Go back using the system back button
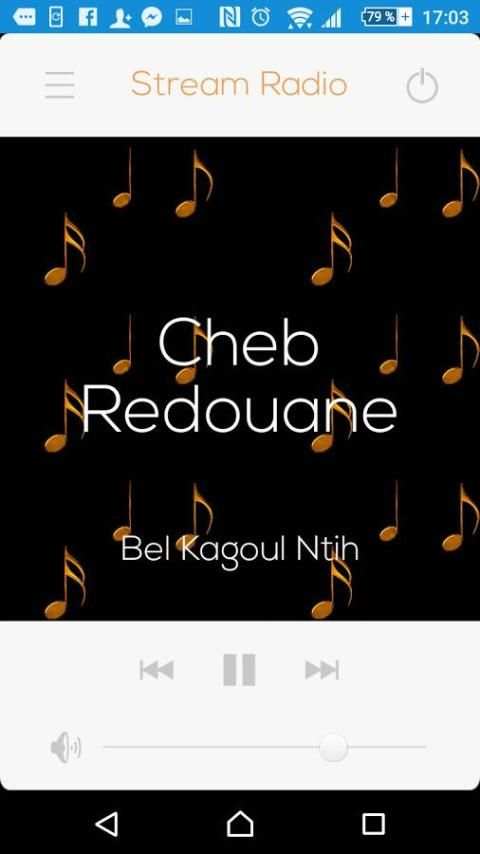 (107, 824)
